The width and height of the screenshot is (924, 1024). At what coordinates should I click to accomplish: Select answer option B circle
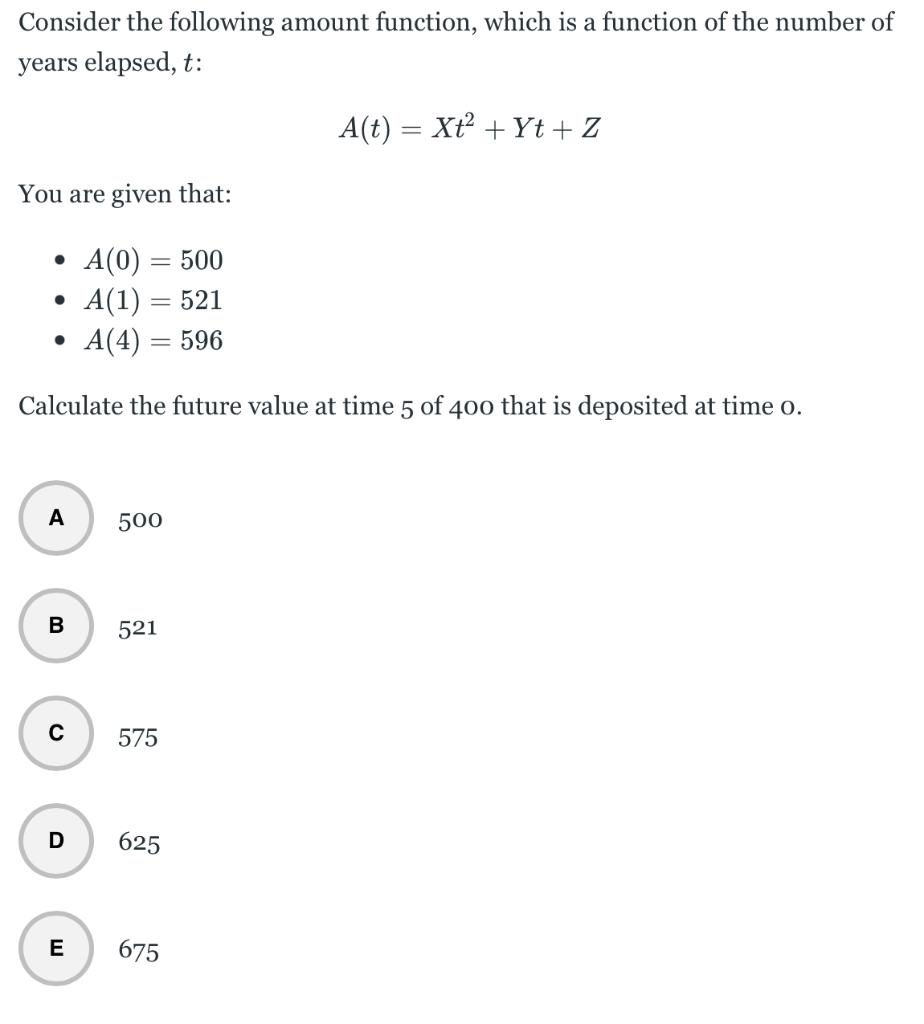pos(55,627)
